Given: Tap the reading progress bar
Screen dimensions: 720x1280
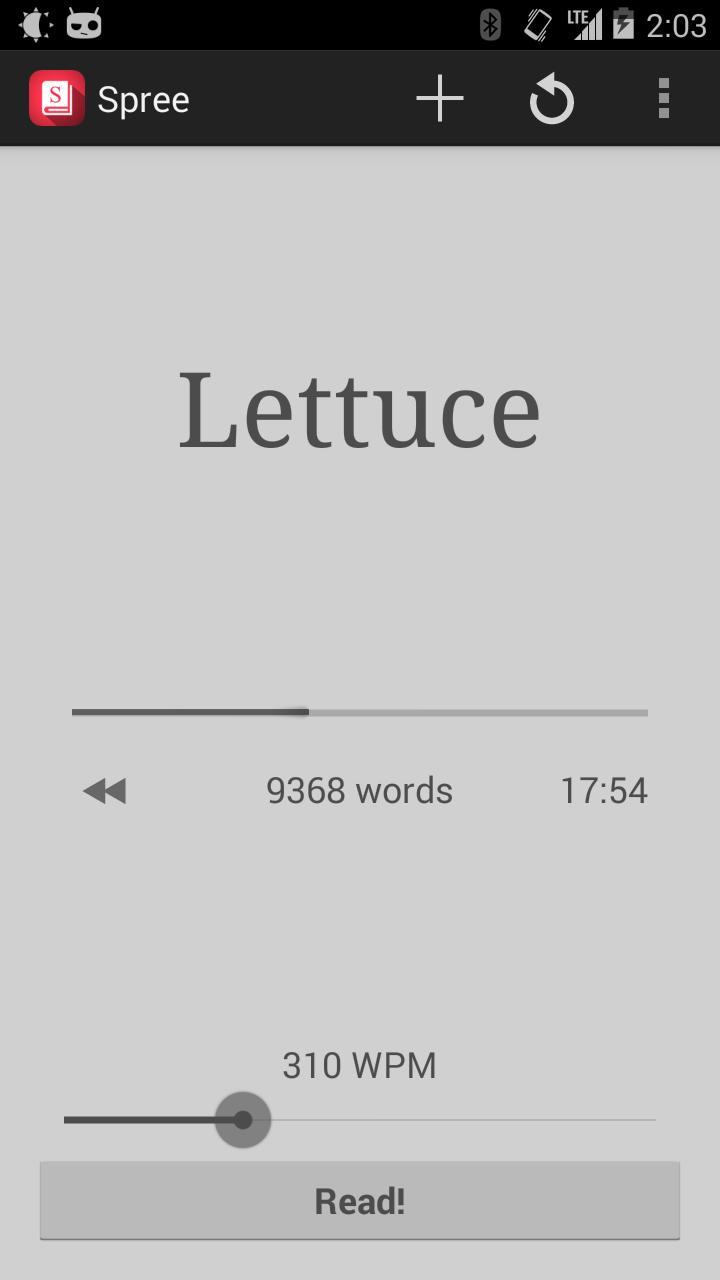Looking at the screenshot, I should point(360,713).
